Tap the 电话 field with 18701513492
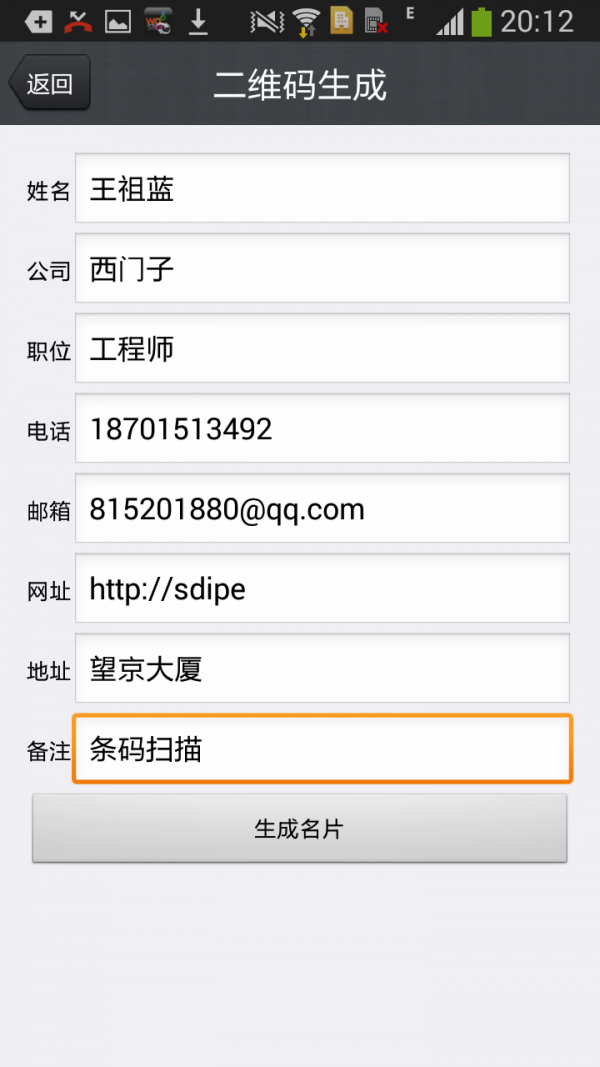 pos(322,428)
